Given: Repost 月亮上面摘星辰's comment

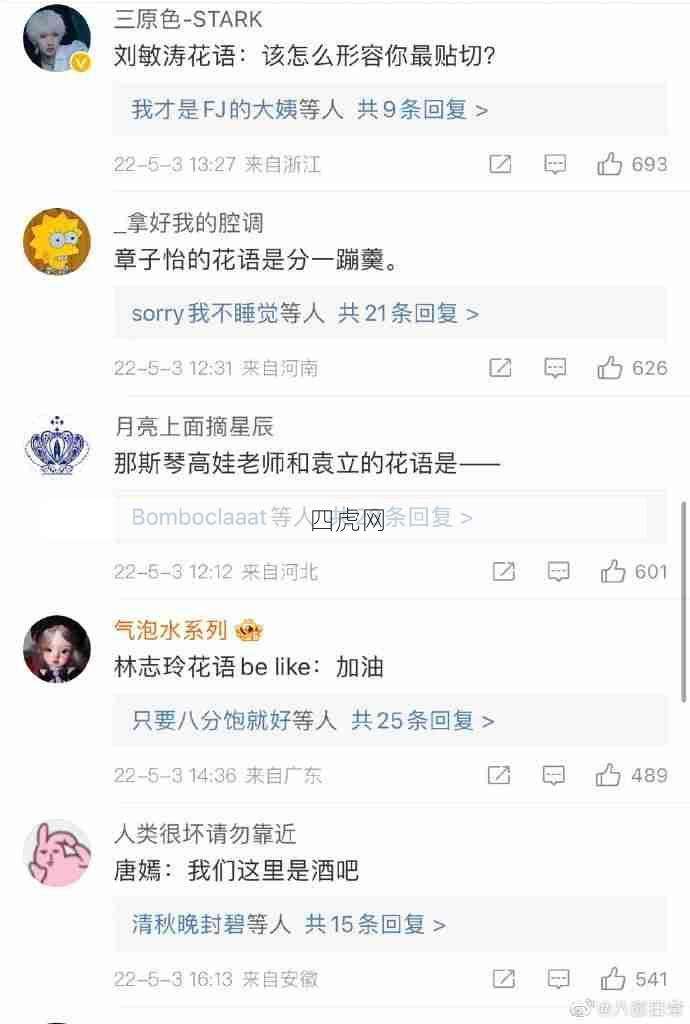Looking at the screenshot, I should point(504,572).
